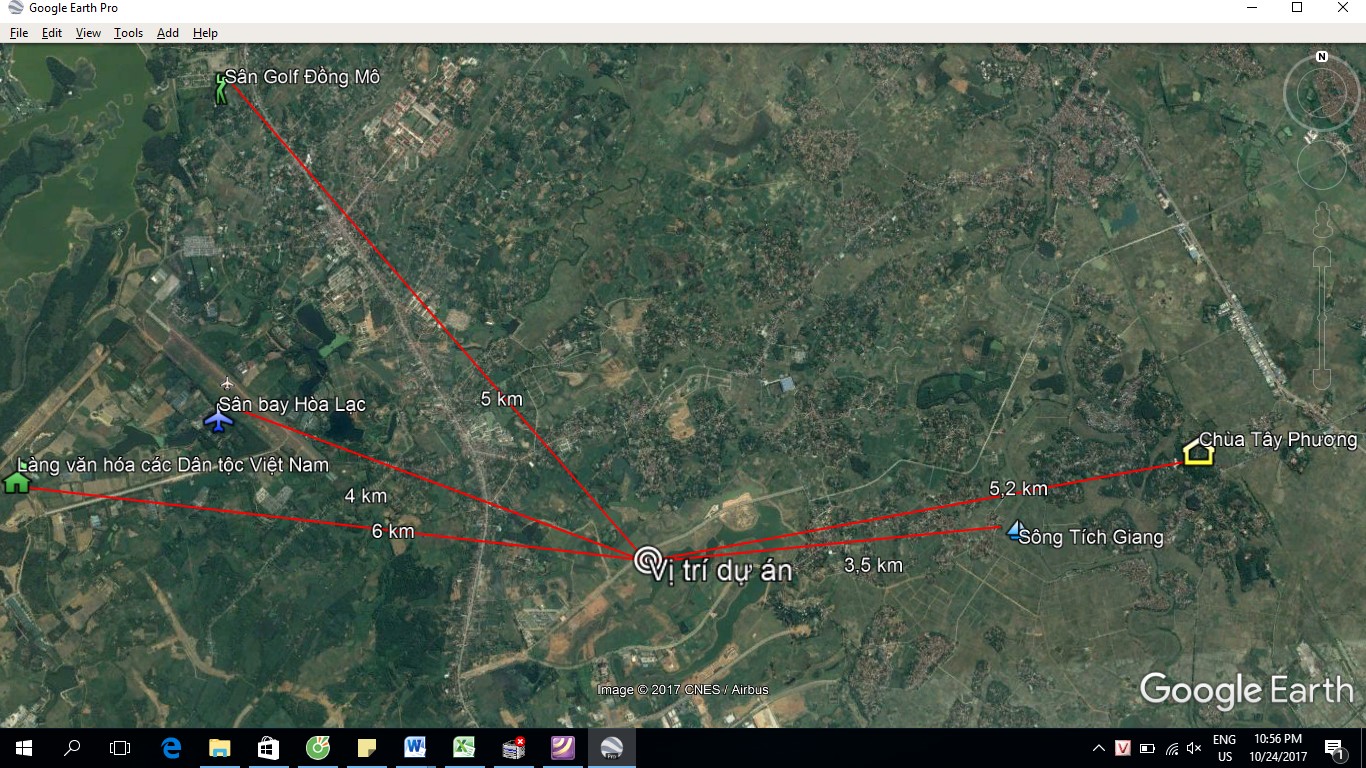Open File Explorer from the taskbar

[x=219, y=747]
